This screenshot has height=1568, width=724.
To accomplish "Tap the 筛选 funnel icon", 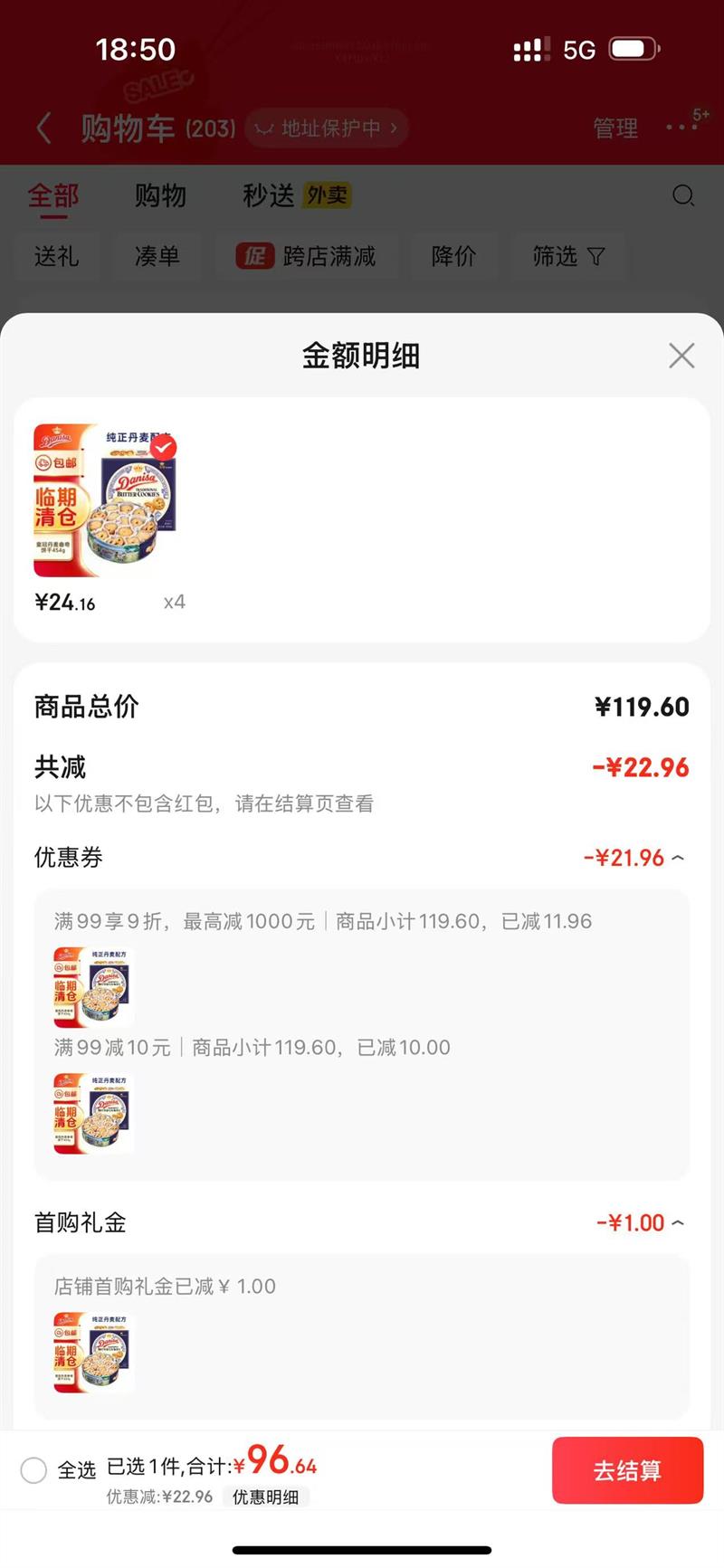I will tap(595, 257).
